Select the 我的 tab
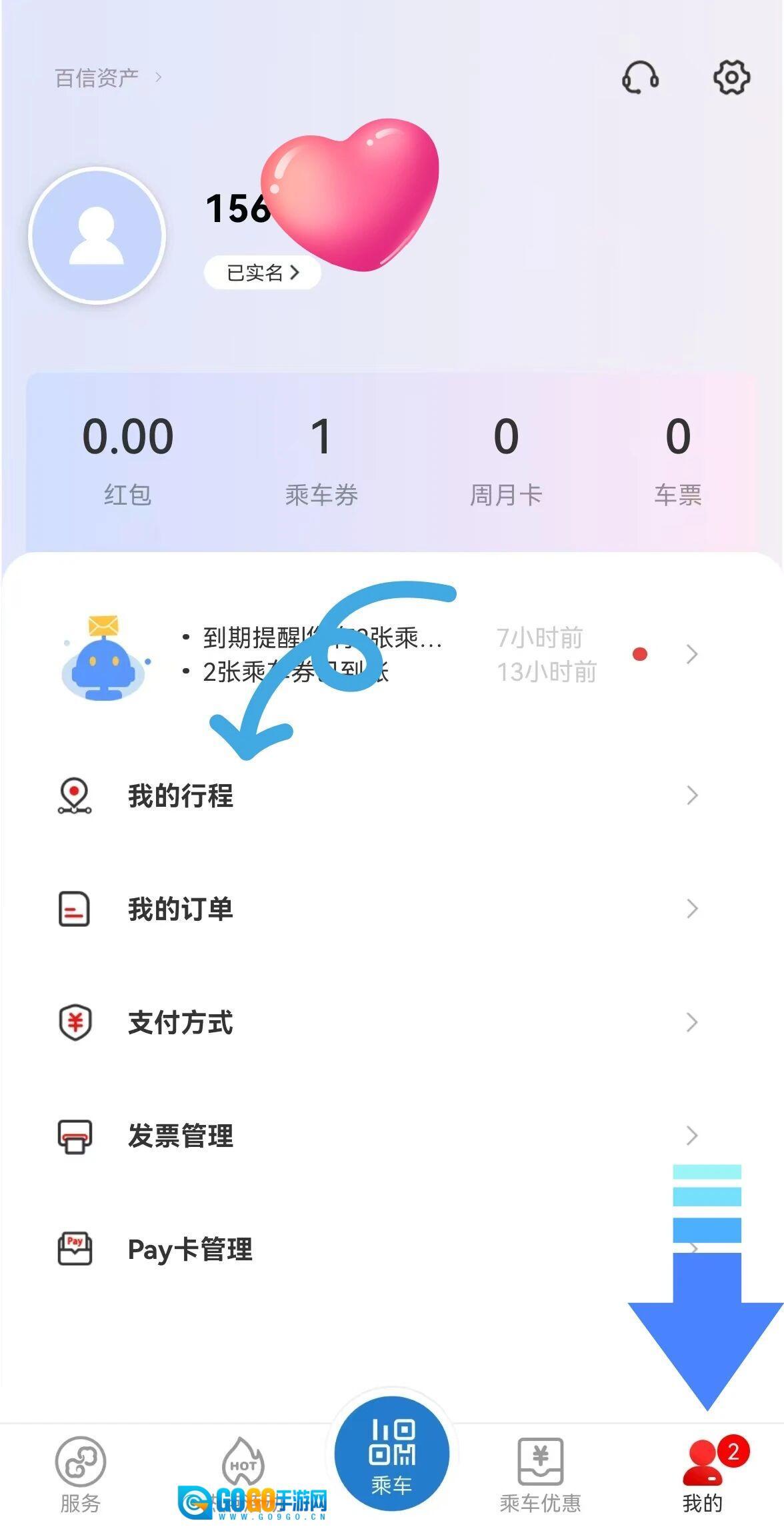This screenshot has width=784, height=1527. click(x=703, y=1474)
